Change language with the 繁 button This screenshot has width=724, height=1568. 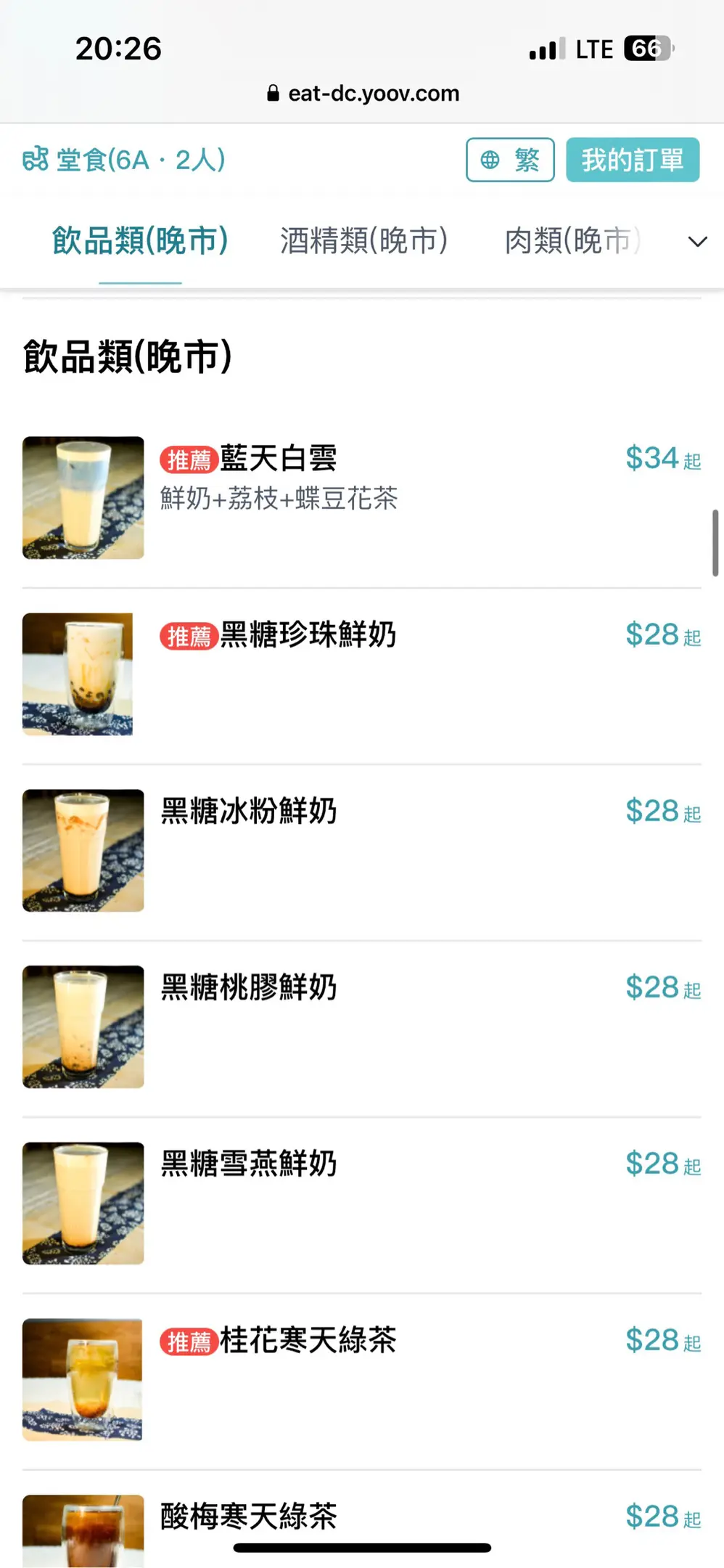510,160
